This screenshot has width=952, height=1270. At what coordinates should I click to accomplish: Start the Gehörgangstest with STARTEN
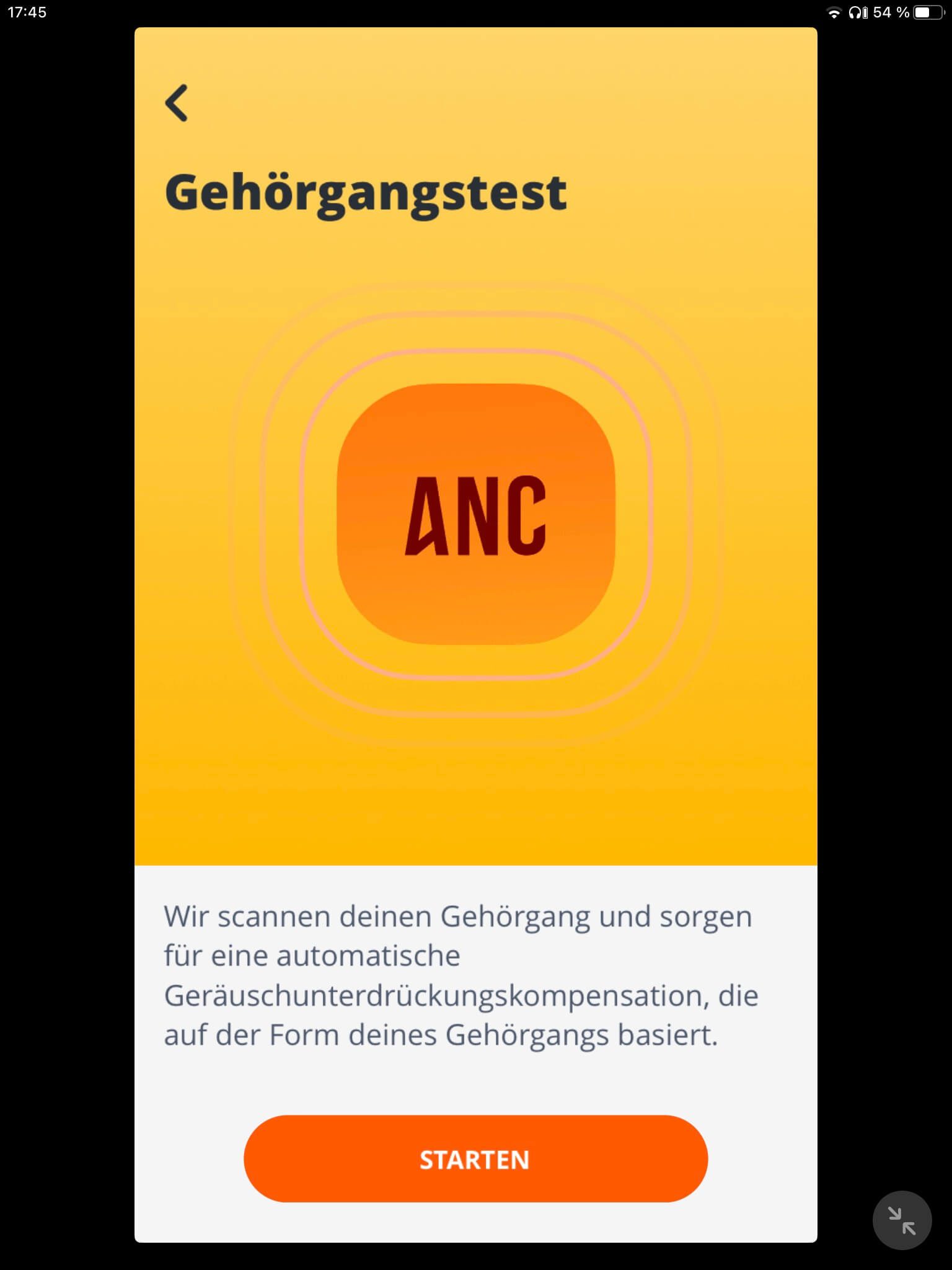point(475,1159)
